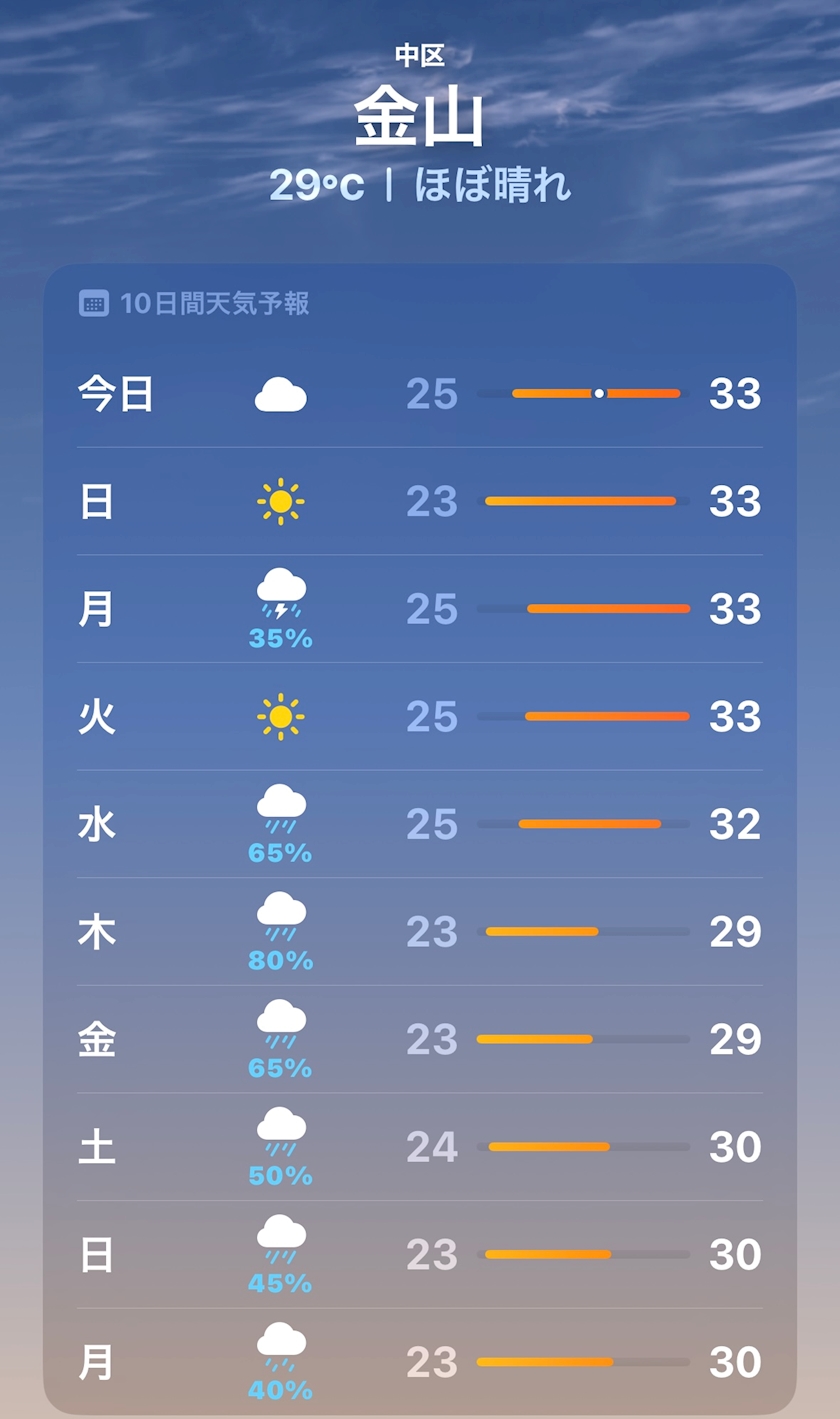This screenshot has height=1419, width=840.
Task: Open the 火 sunny day forecast
Action: [x=420, y=716]
